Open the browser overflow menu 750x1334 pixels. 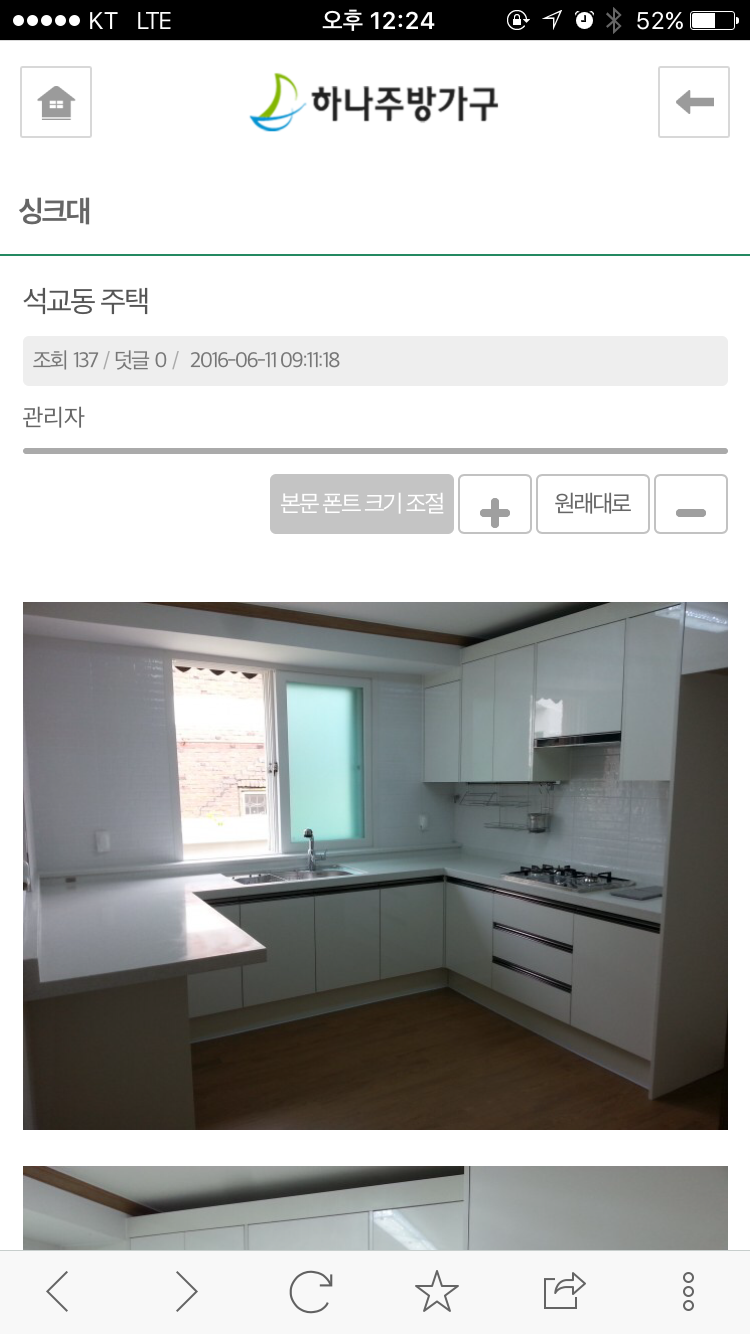pyautogui.click(x=688, y=1292)
